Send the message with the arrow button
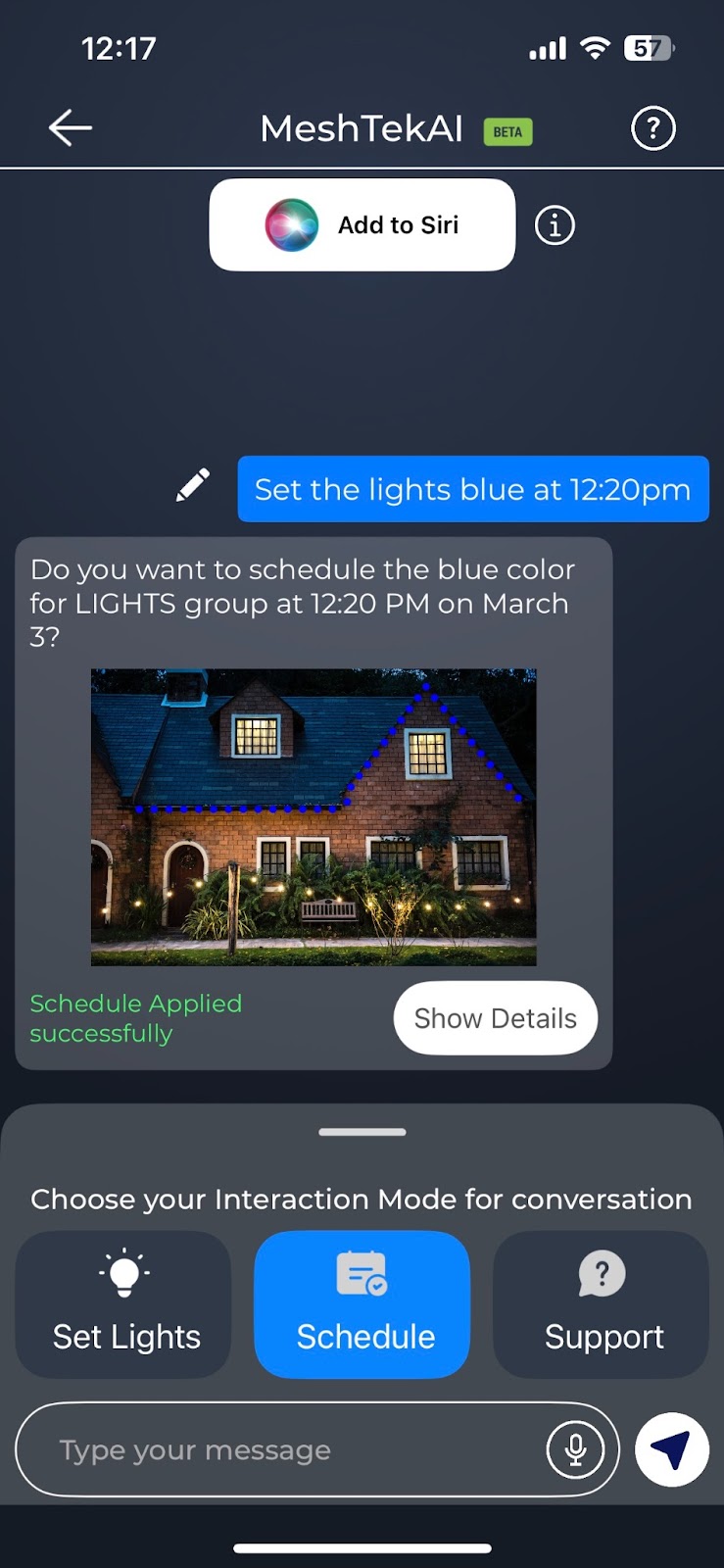Viewport: 724px width, 1568px height. coord(671,1449)
